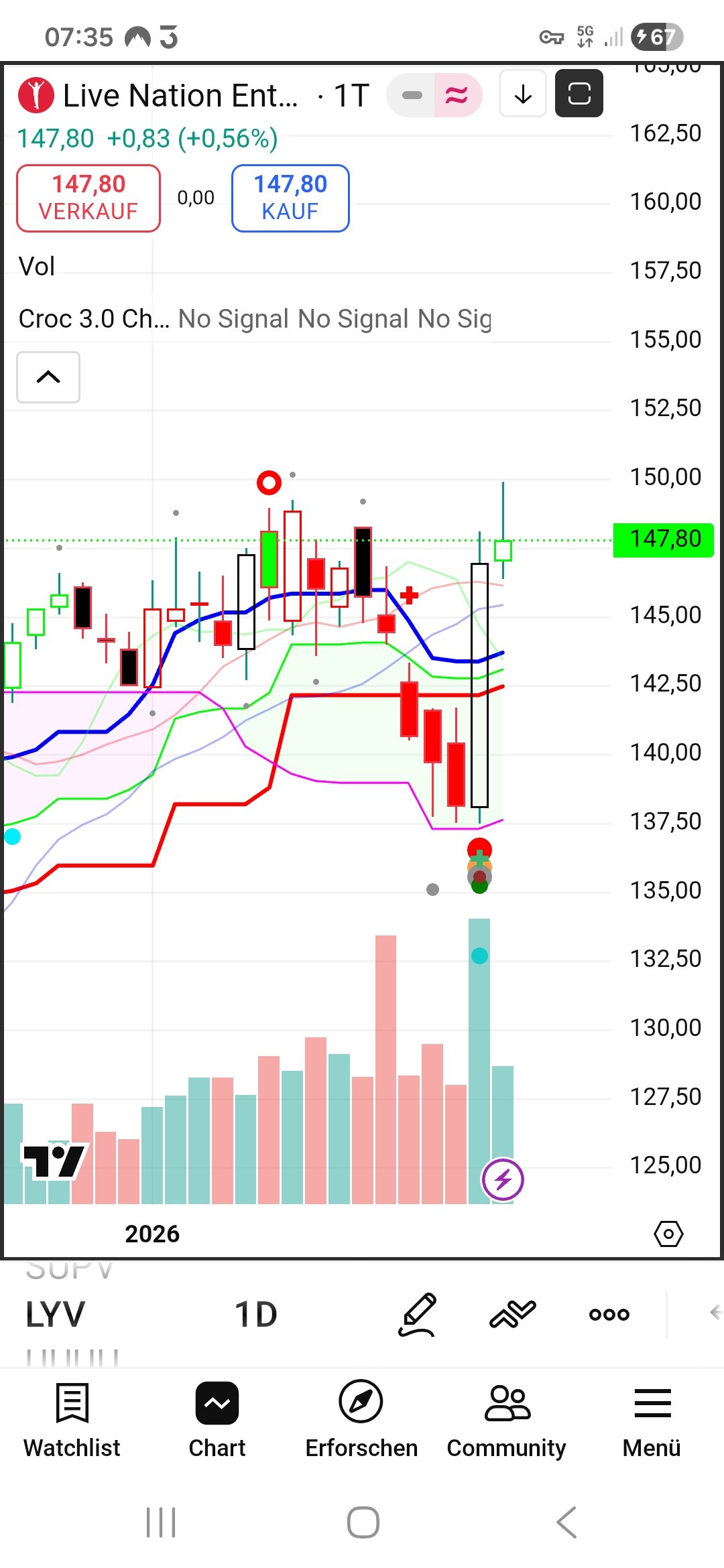This screenshot has height=1568, width=724.
Task: Tap the wave toggle next to 1T
Action: click(457, 95)
